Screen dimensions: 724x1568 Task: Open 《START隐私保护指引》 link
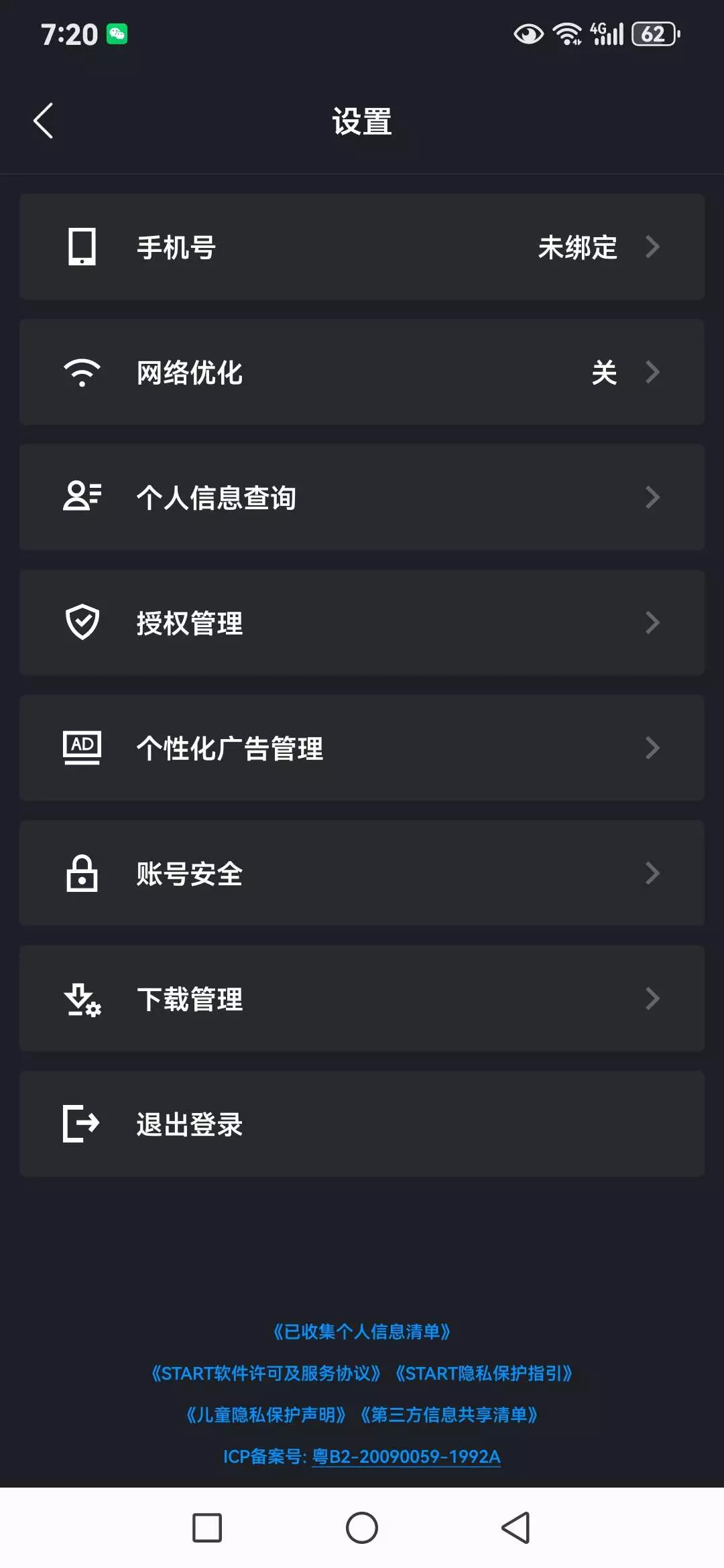484,1374
